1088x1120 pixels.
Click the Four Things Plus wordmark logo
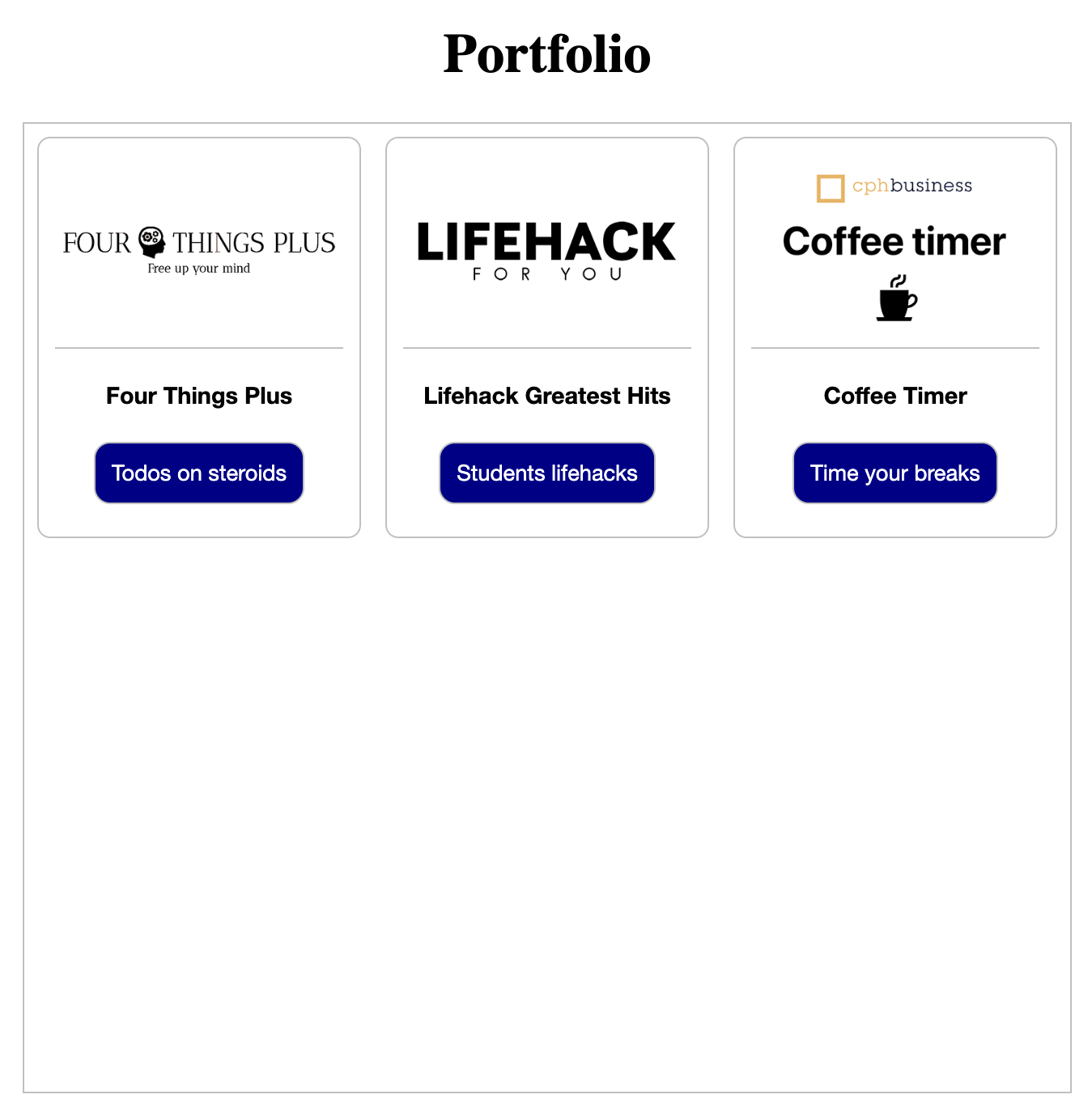[199, 241]
